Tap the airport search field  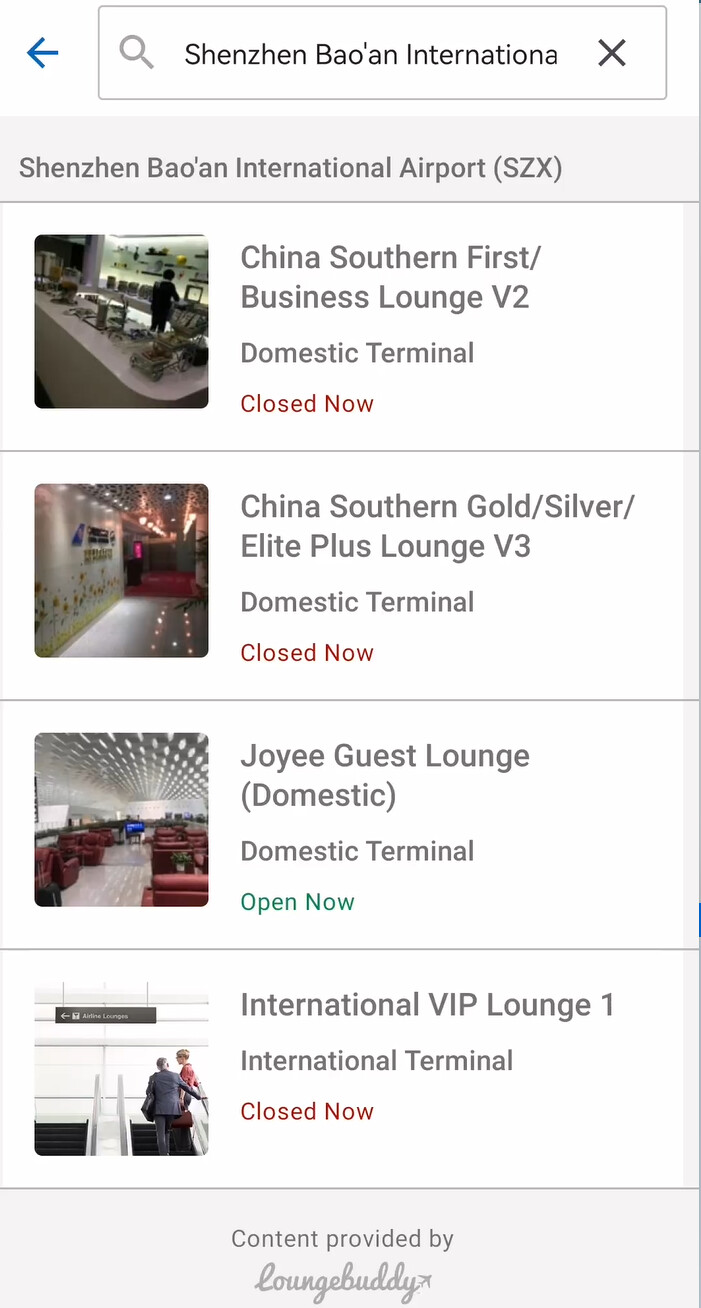click(x=370, y=54)
